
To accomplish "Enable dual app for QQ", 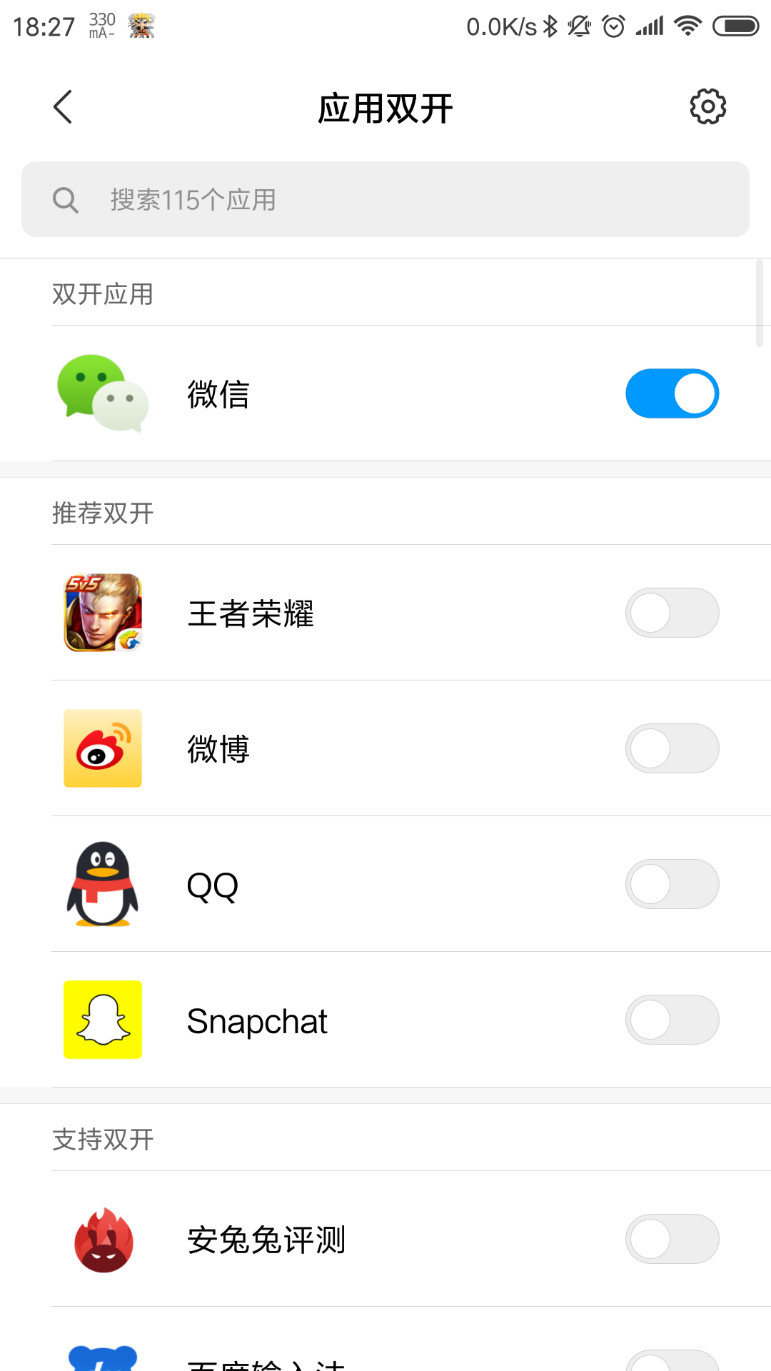I will [x=671, y=884].
